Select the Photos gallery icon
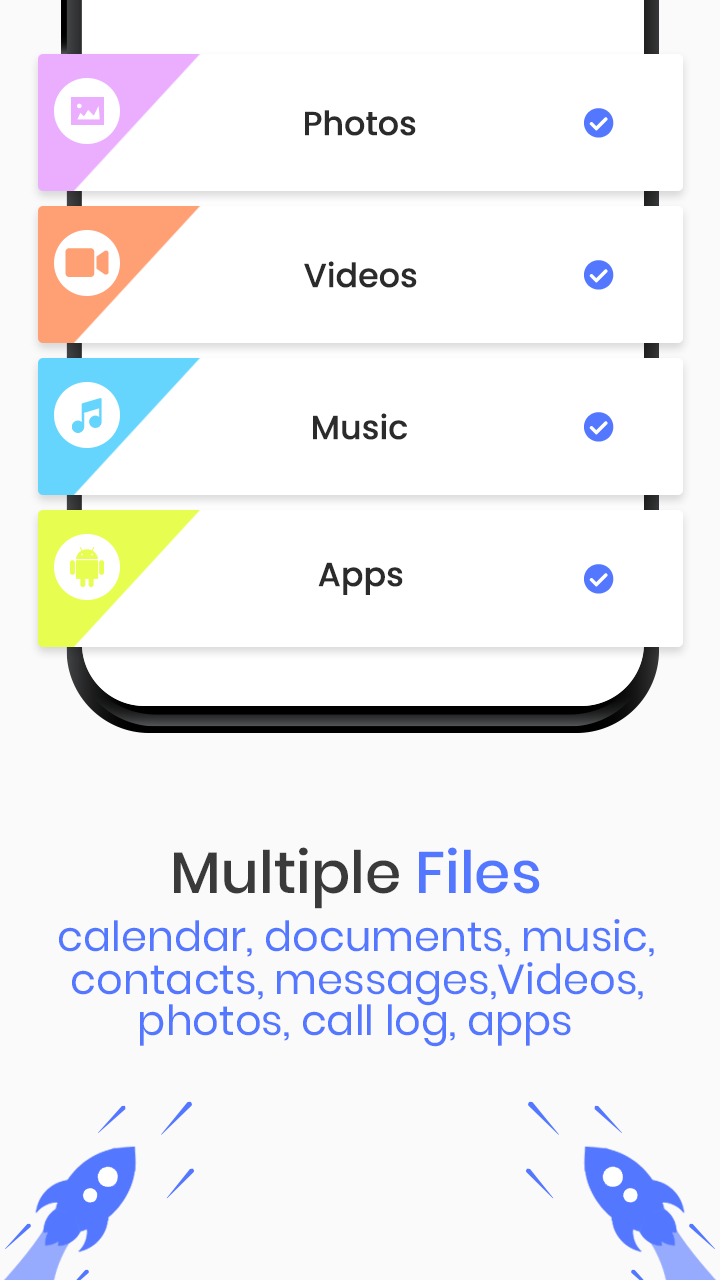This screenshot has height=1280, width=720. 87,111
